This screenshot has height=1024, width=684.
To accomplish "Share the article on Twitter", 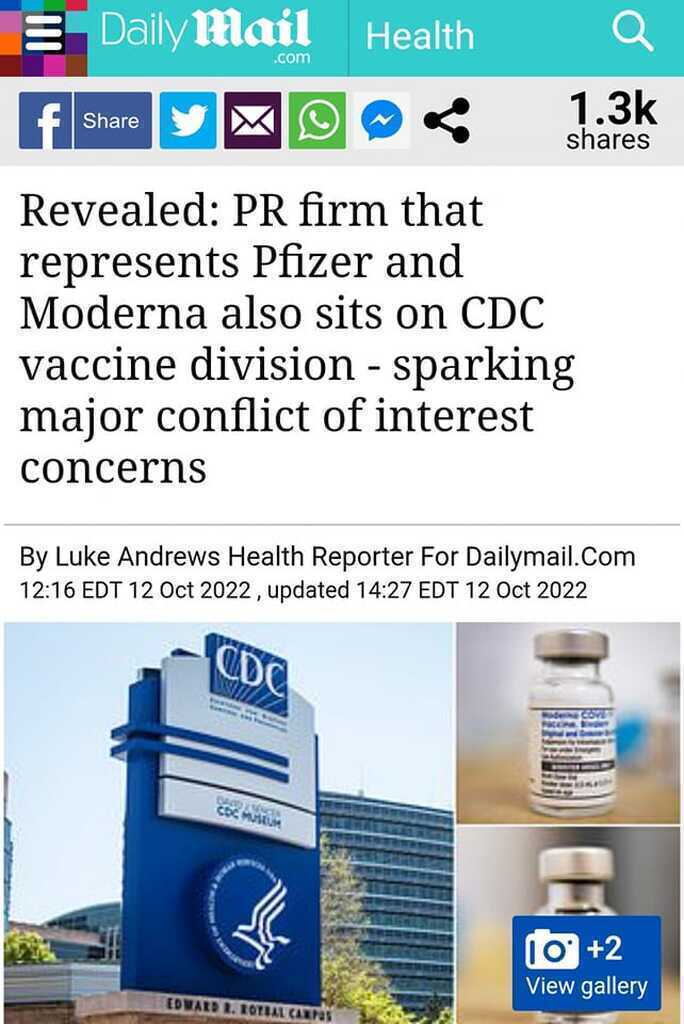I will (x=188, y=121).
